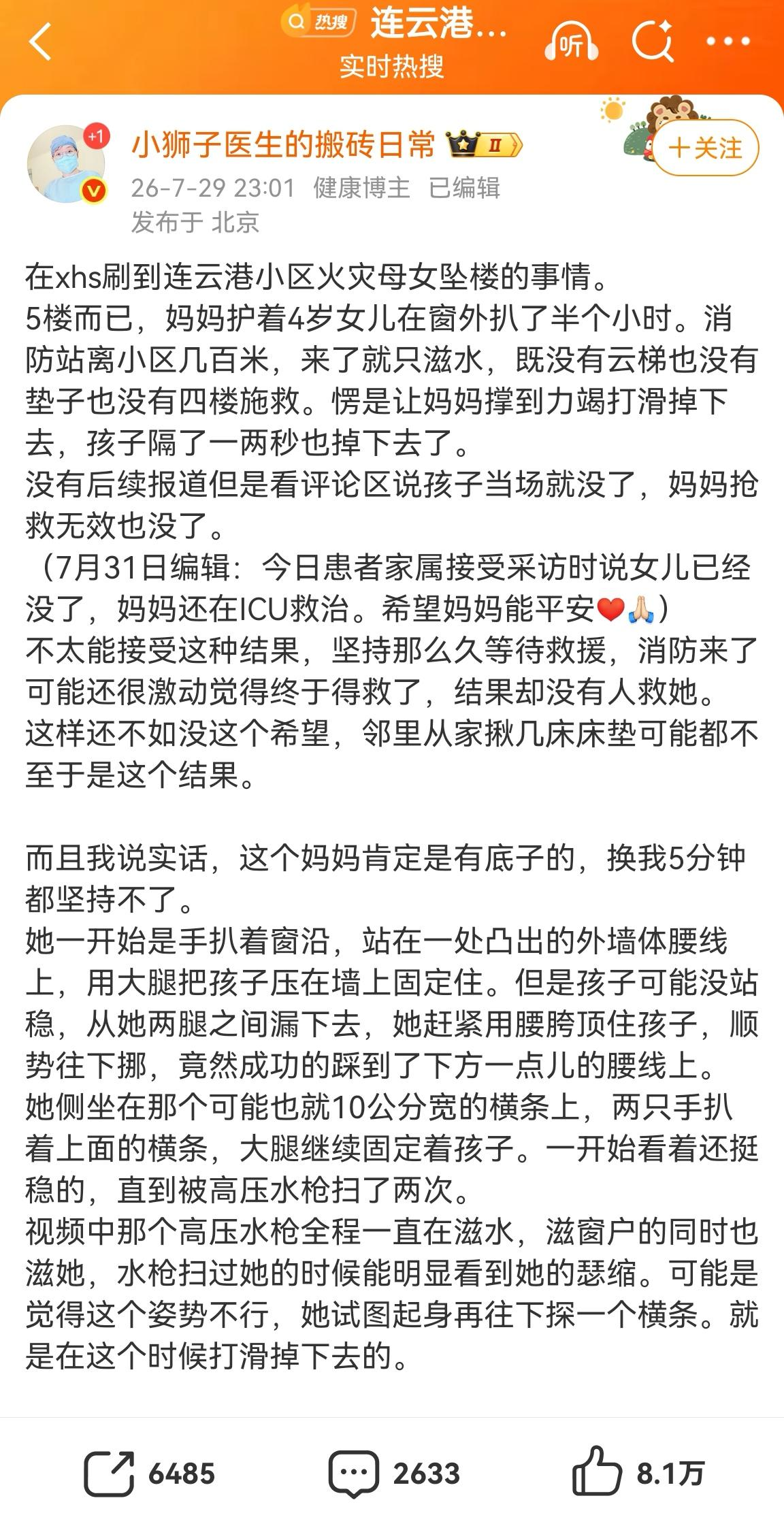Open 小狮子医生的搬砖日常 profile avatar
The width and height of the screenshot is (784, 1528).
66,164
